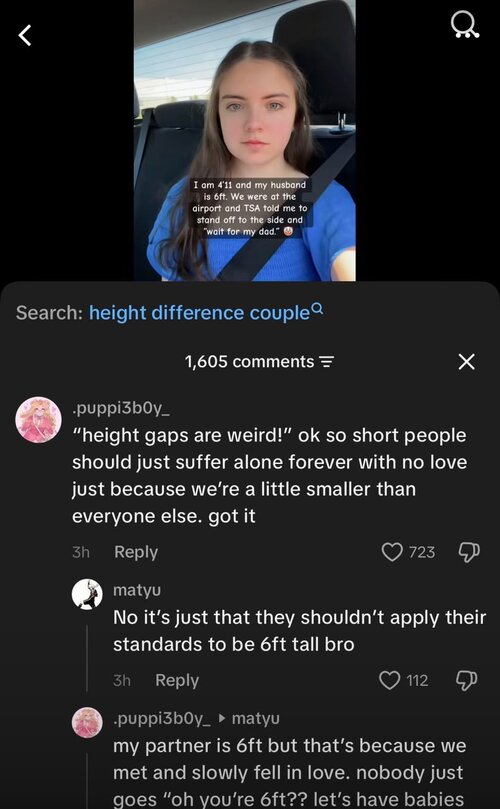Tap the video preview above the comments
This screenshot has width=500, height=809.
[x=245, y=140]
